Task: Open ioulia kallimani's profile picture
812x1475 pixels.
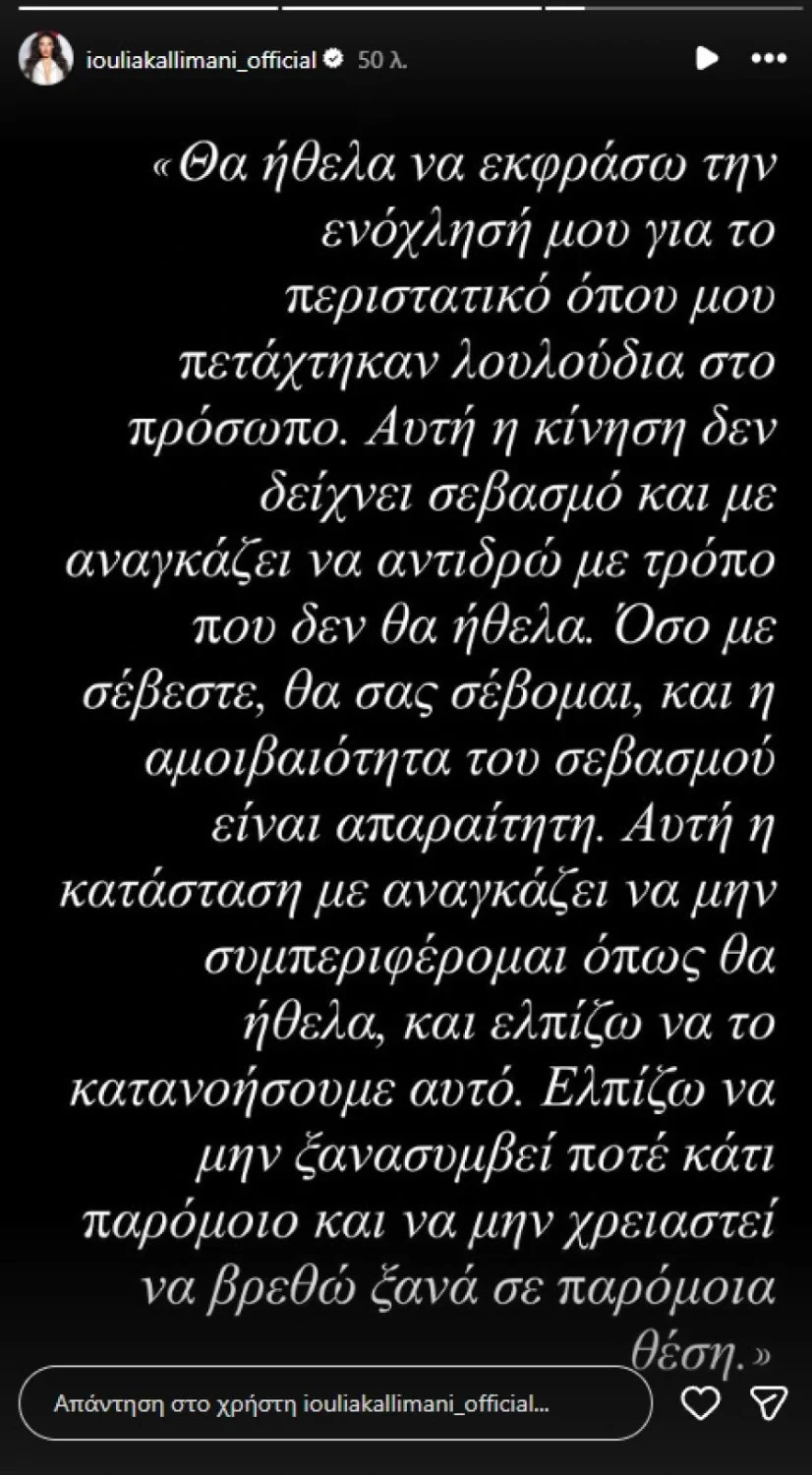Action: [45, 59]
